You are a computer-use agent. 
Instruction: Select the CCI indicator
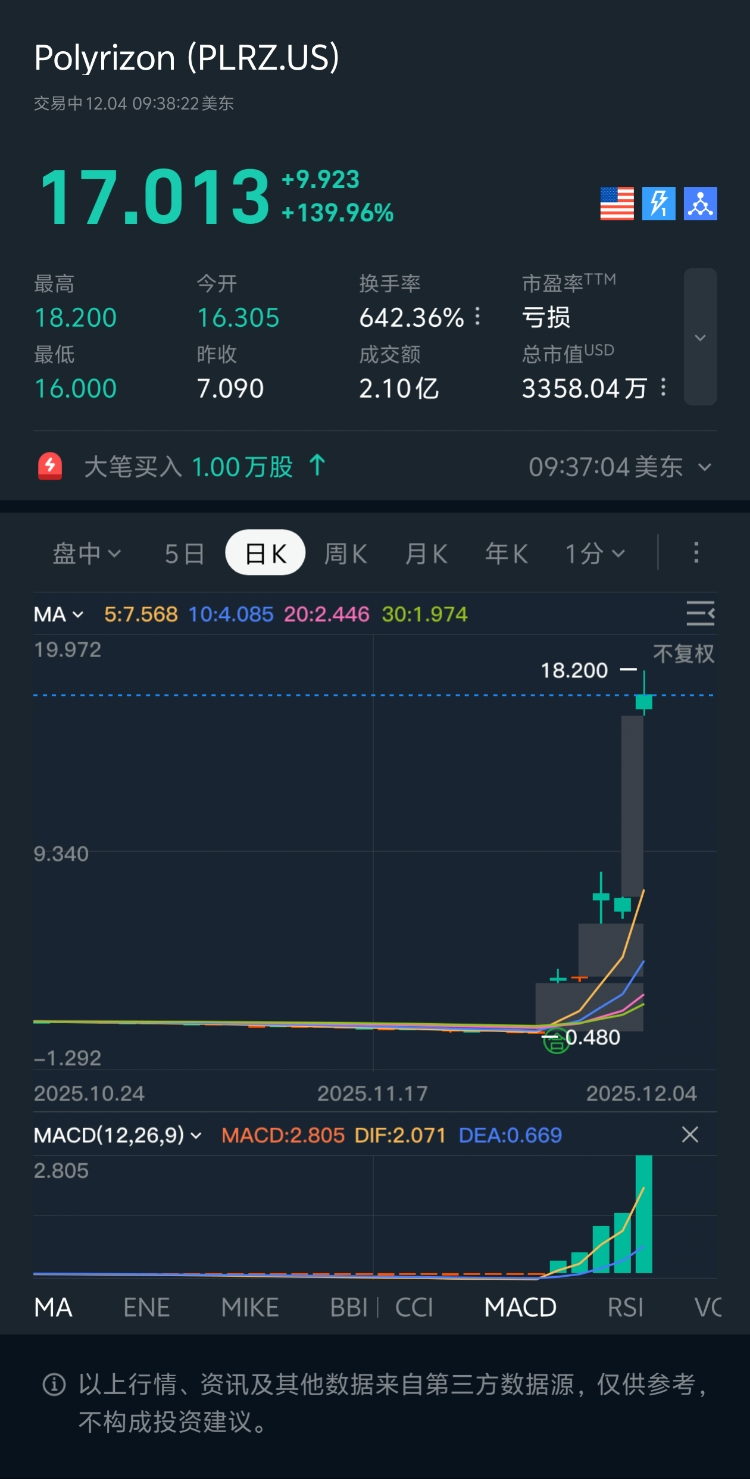(414, 1307)
